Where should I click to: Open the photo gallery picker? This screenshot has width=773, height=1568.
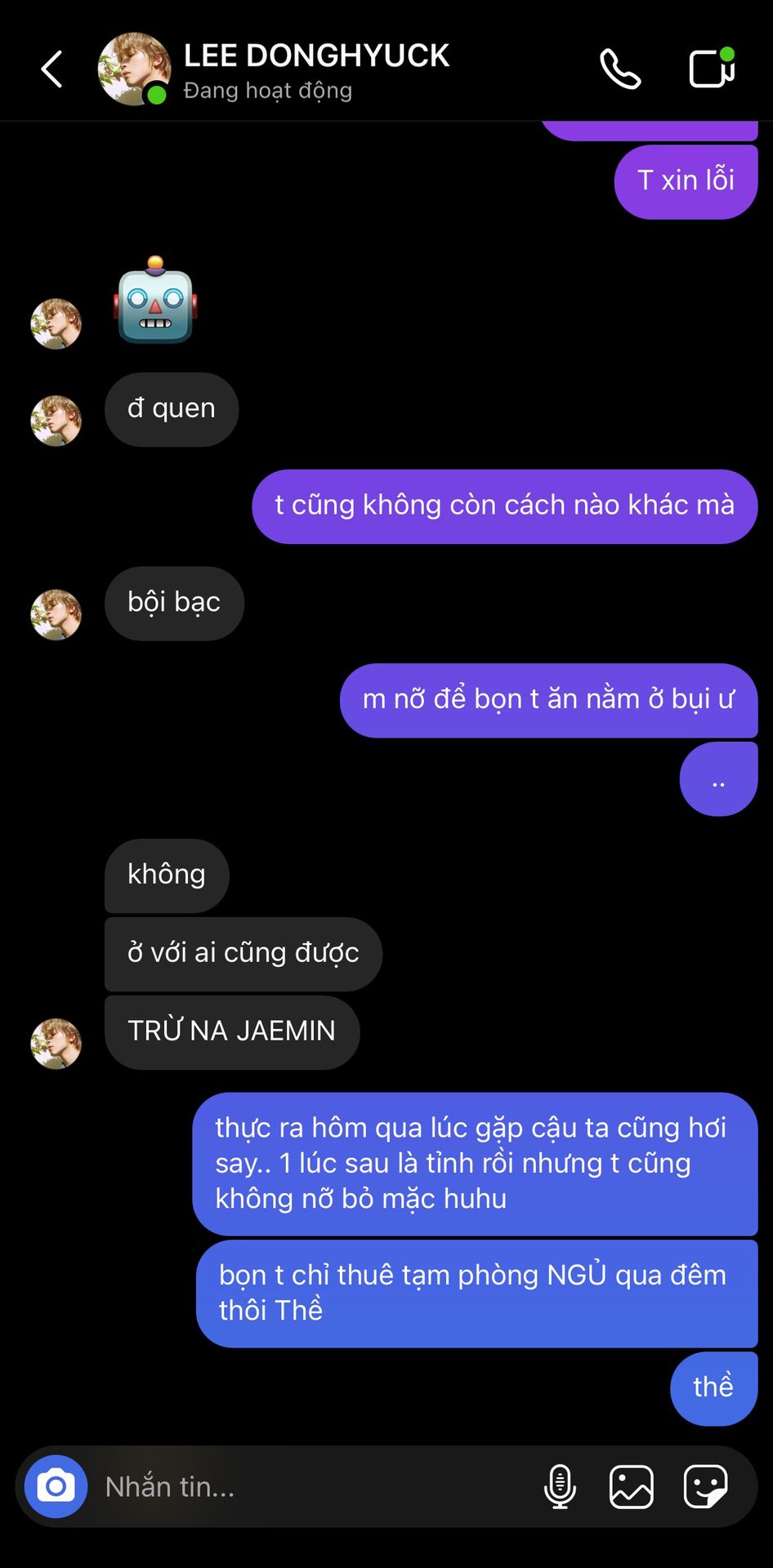coord(632,1486)
